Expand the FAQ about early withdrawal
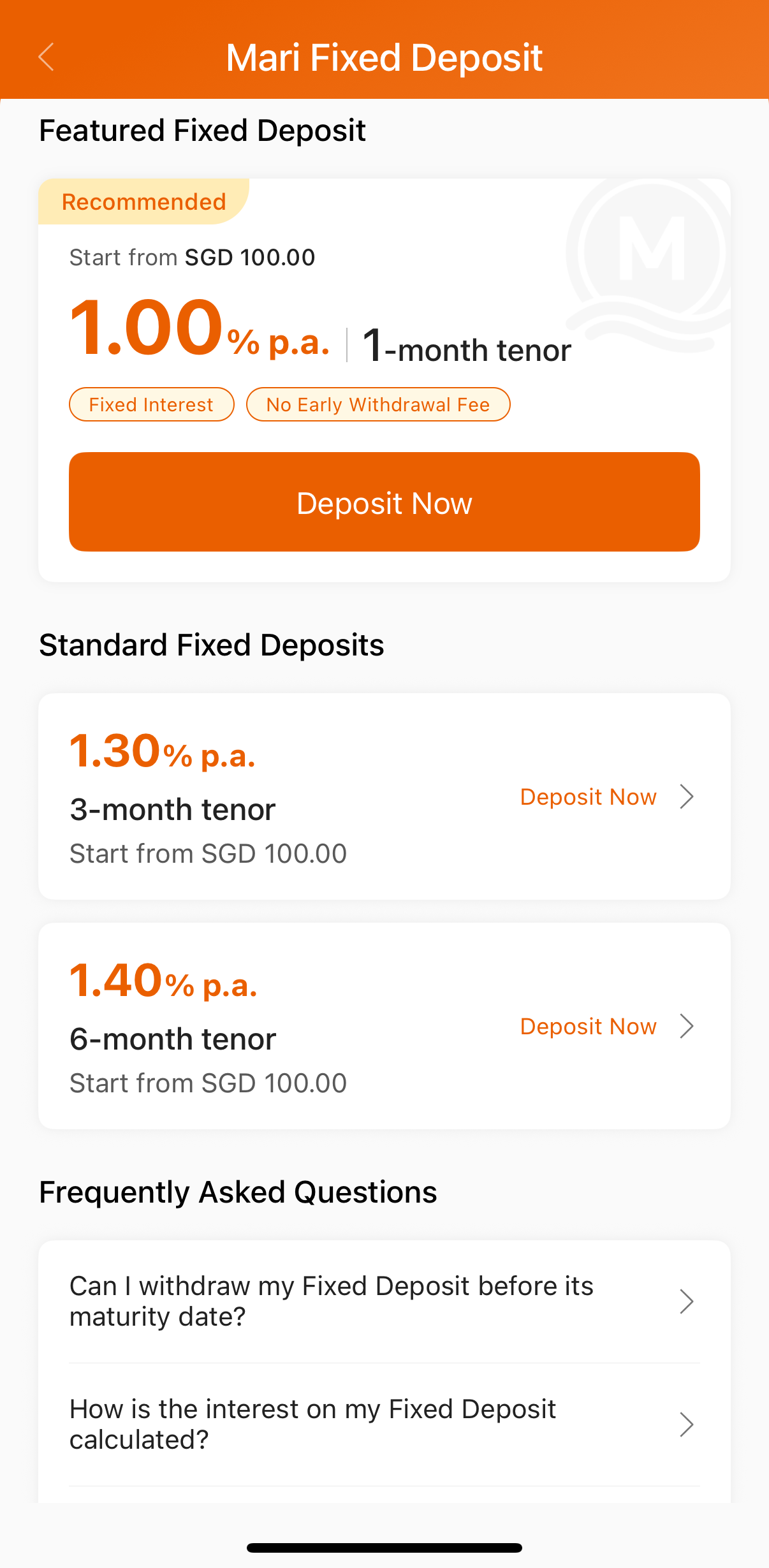 [331, 1301]
